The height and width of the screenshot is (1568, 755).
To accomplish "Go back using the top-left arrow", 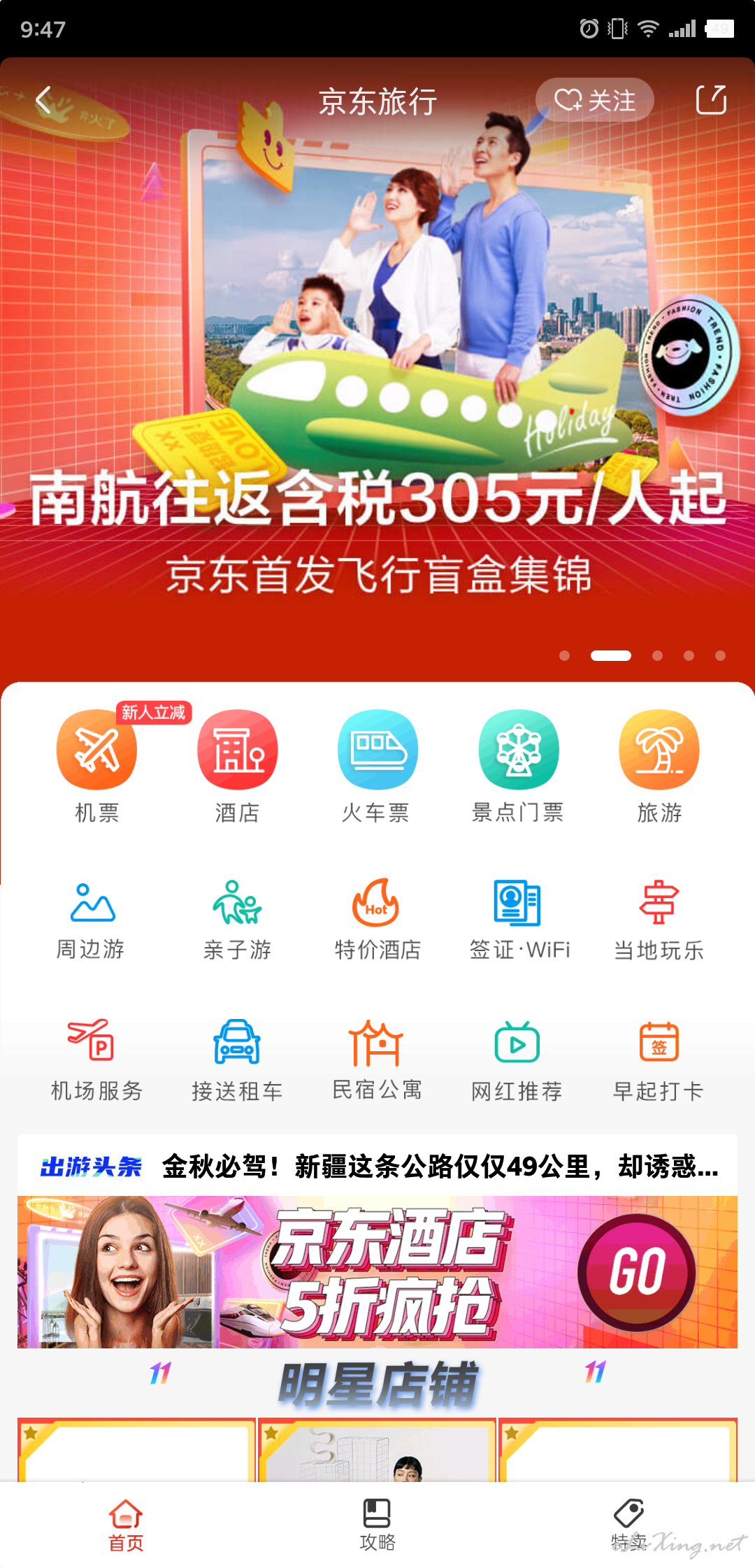I will coord(44,100).
